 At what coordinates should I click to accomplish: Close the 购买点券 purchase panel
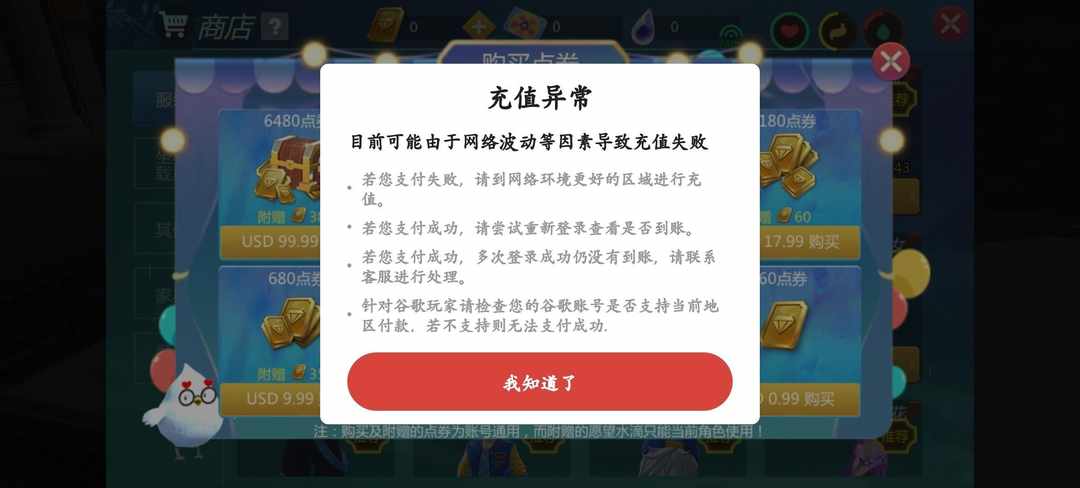tap(890, 62)
